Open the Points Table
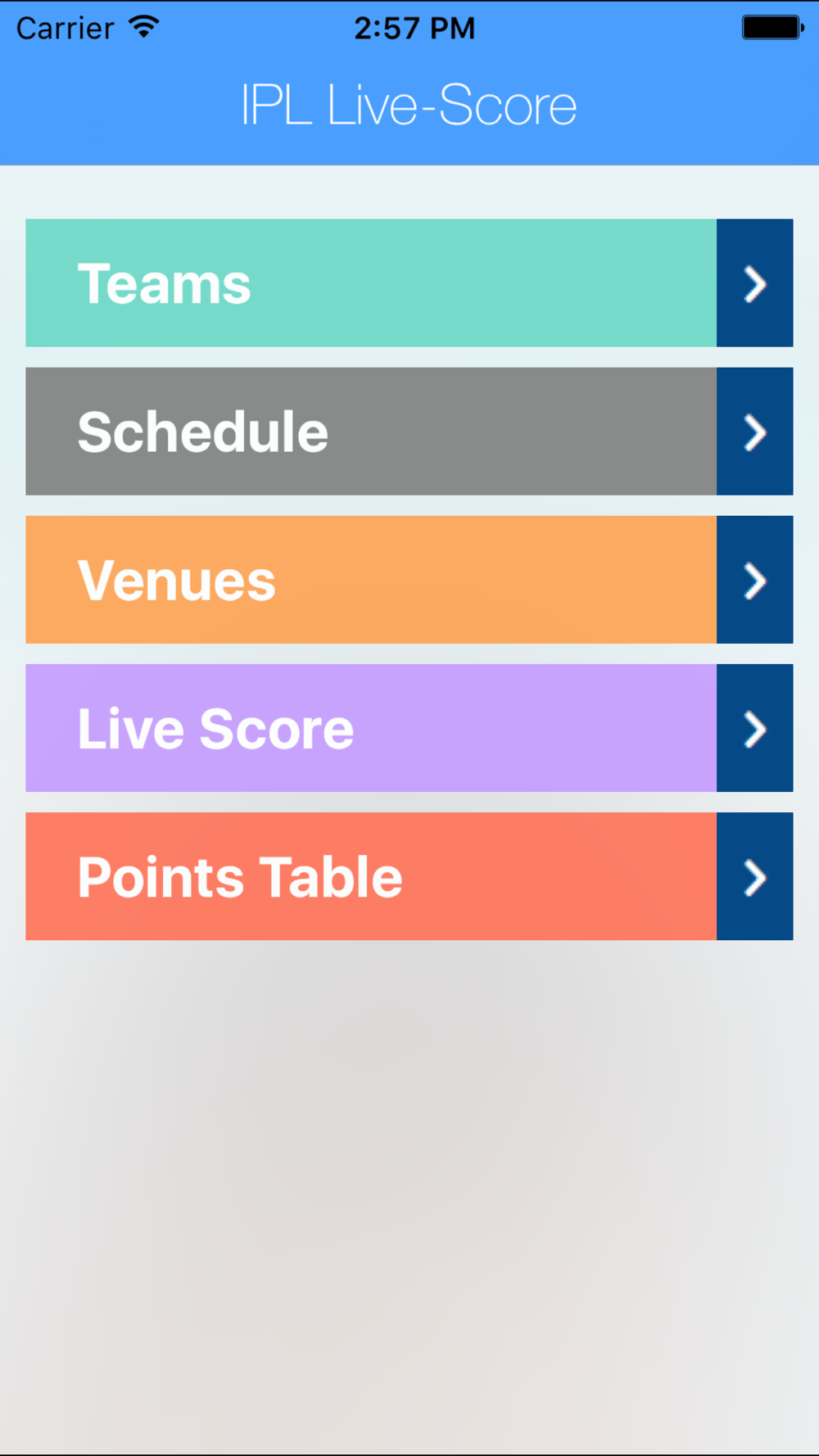The width and height of the screenshot is (819, 1456). point(409,875)
